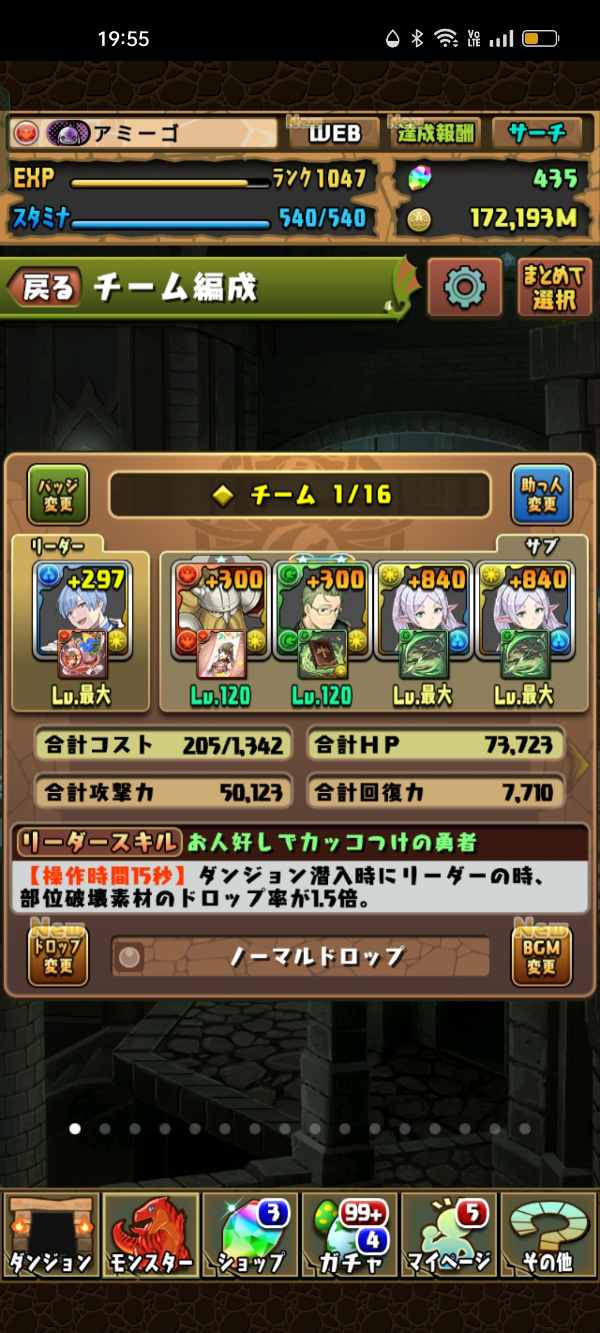The height and width of the screenshot is (1333, 600).
Task: Open the ショップ tab
Action: tap(250, 1236)
